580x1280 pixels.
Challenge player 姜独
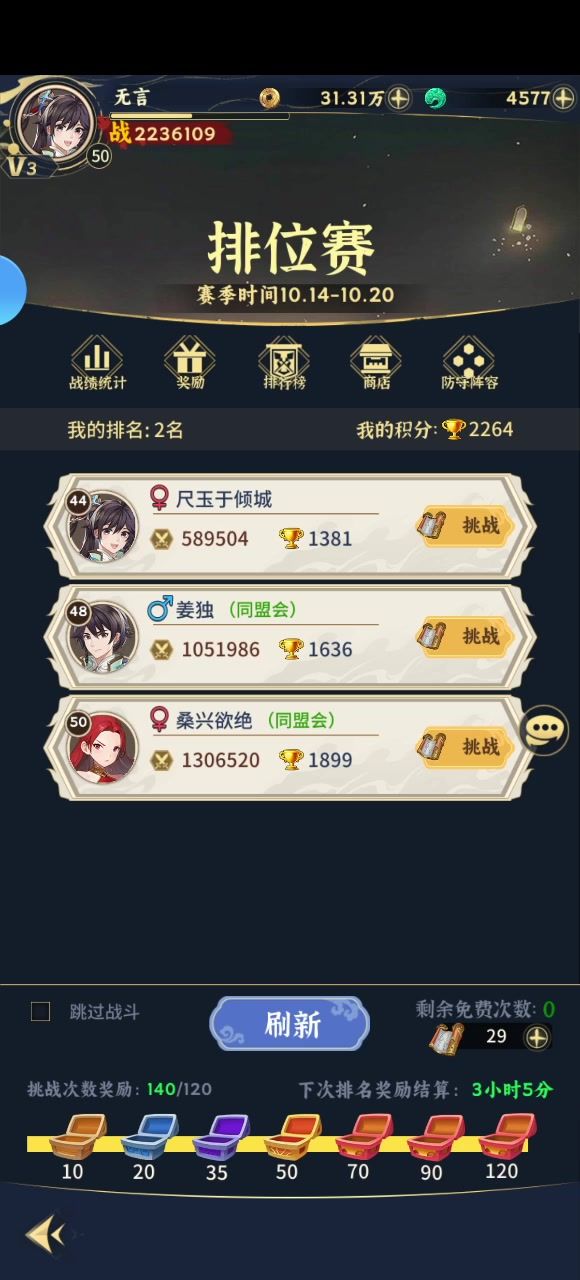(x=467, y=636)
